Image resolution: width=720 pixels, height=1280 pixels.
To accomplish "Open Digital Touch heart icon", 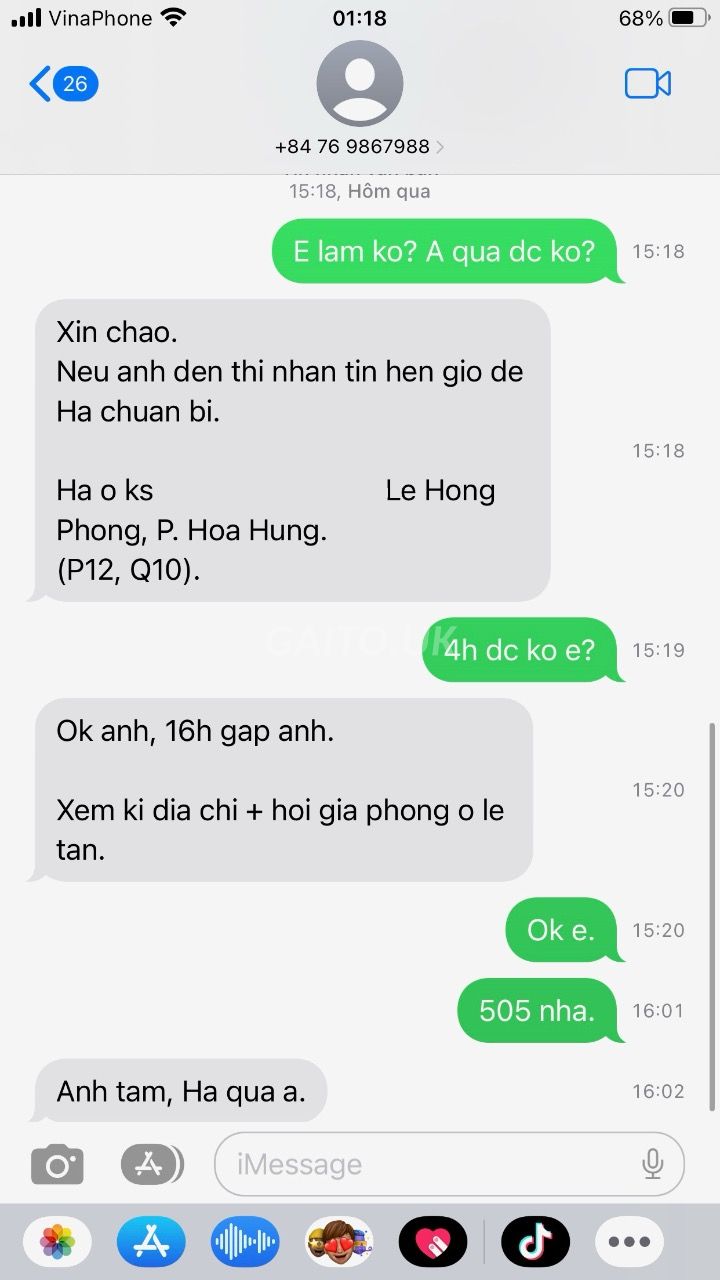I will 433,1243.
